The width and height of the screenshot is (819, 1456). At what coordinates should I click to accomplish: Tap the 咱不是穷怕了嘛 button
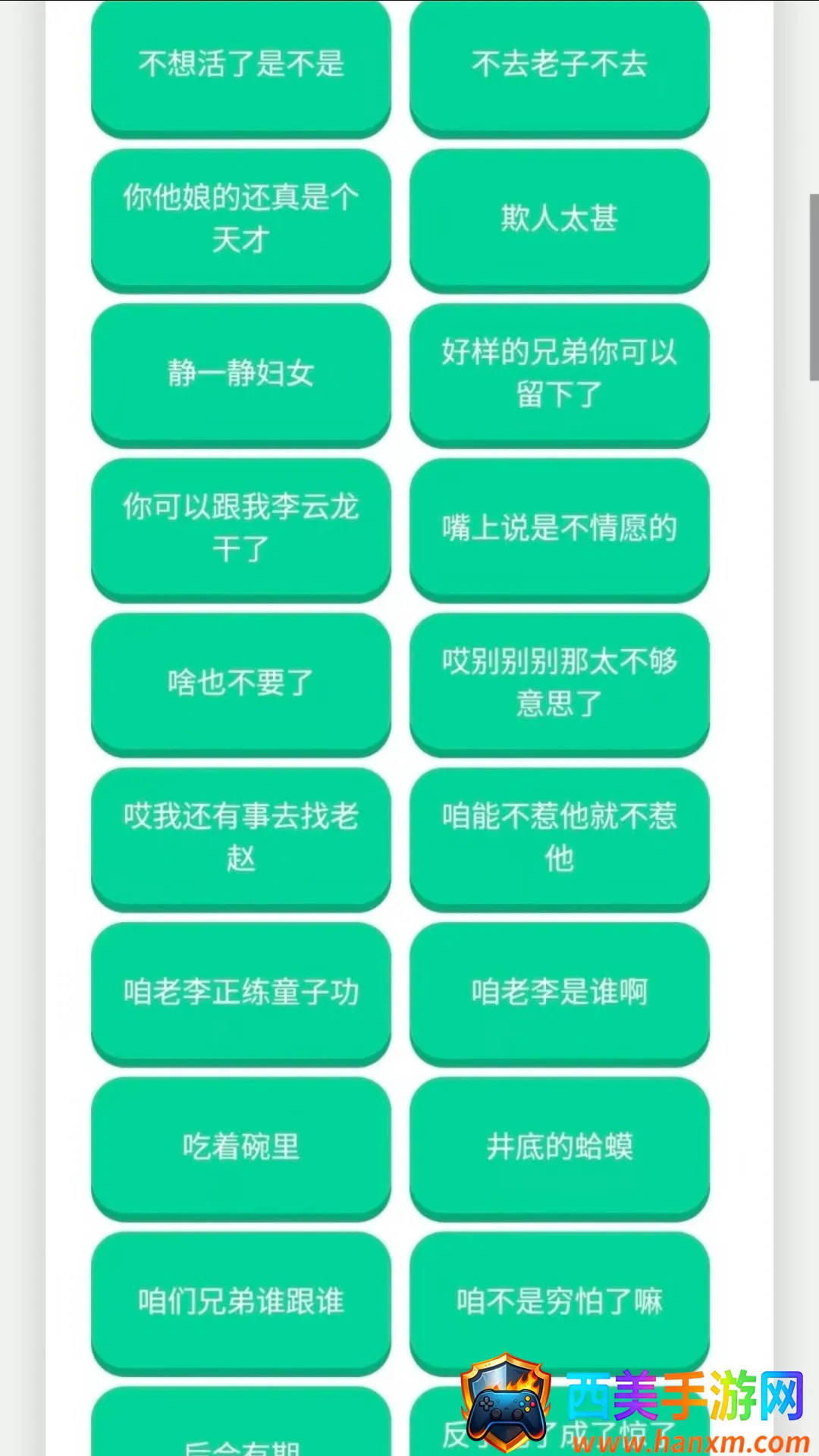click(x=560, y=1301)
